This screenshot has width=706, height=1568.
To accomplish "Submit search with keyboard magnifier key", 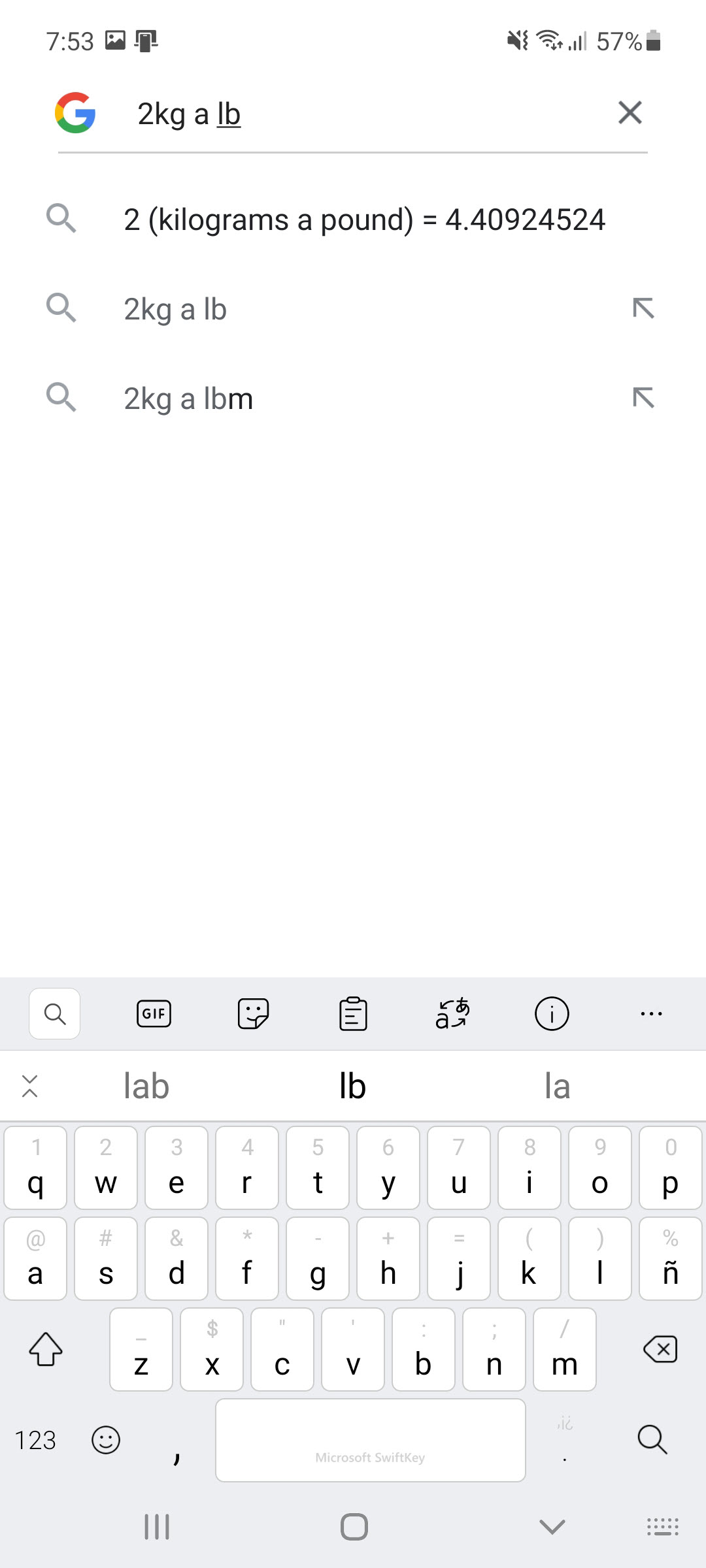I will pos(652,1439).
